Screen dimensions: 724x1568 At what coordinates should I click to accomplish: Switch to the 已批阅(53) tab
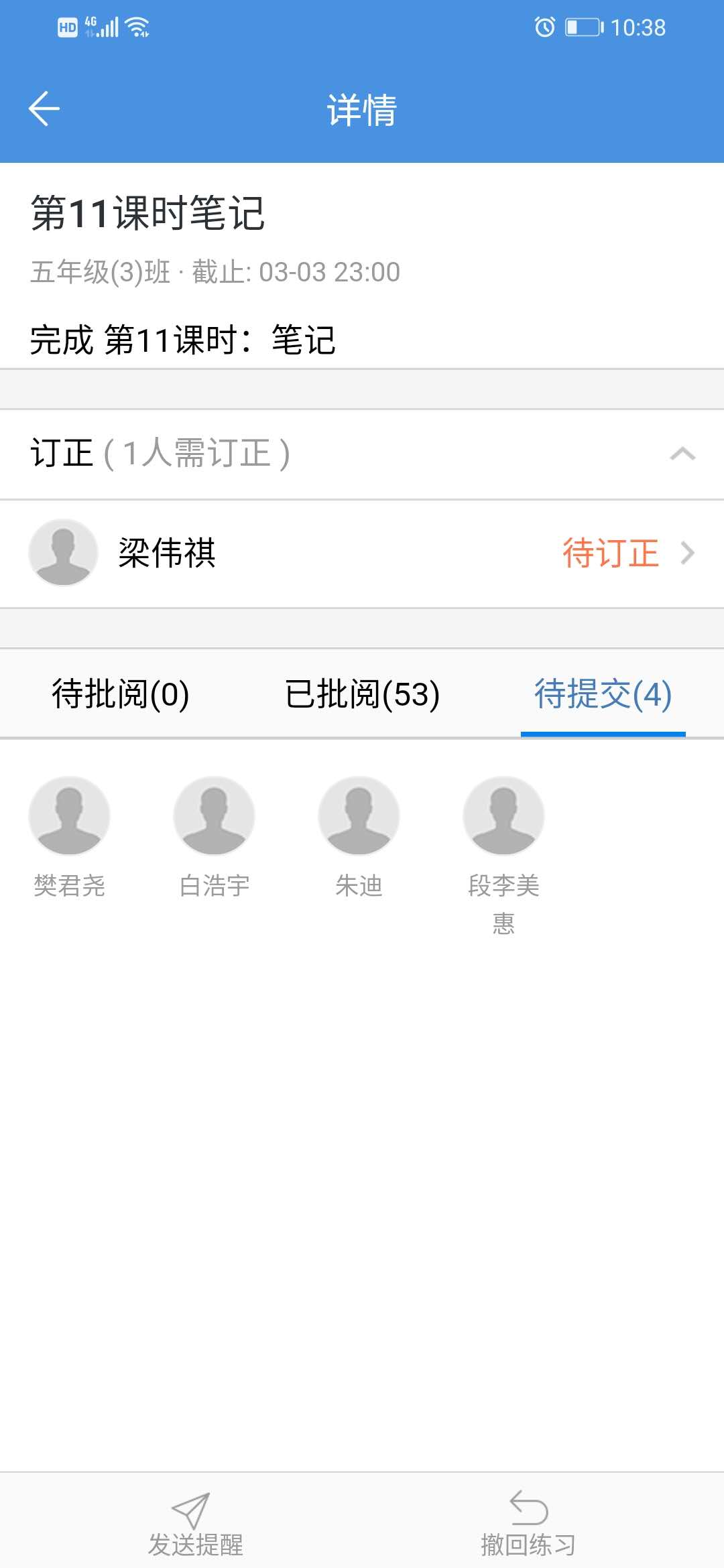click(362, 694)
